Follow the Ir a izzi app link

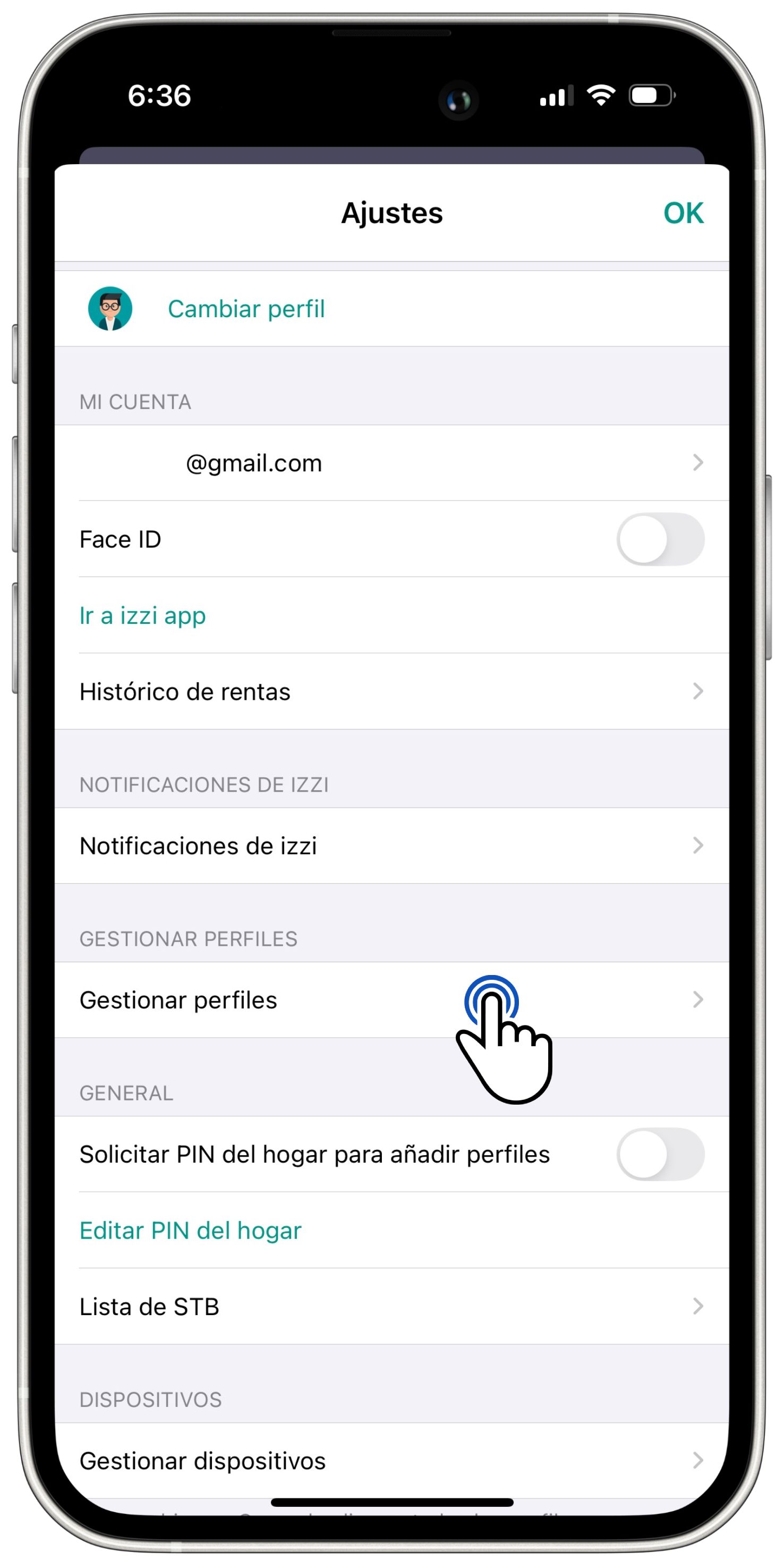click(143, 615)
